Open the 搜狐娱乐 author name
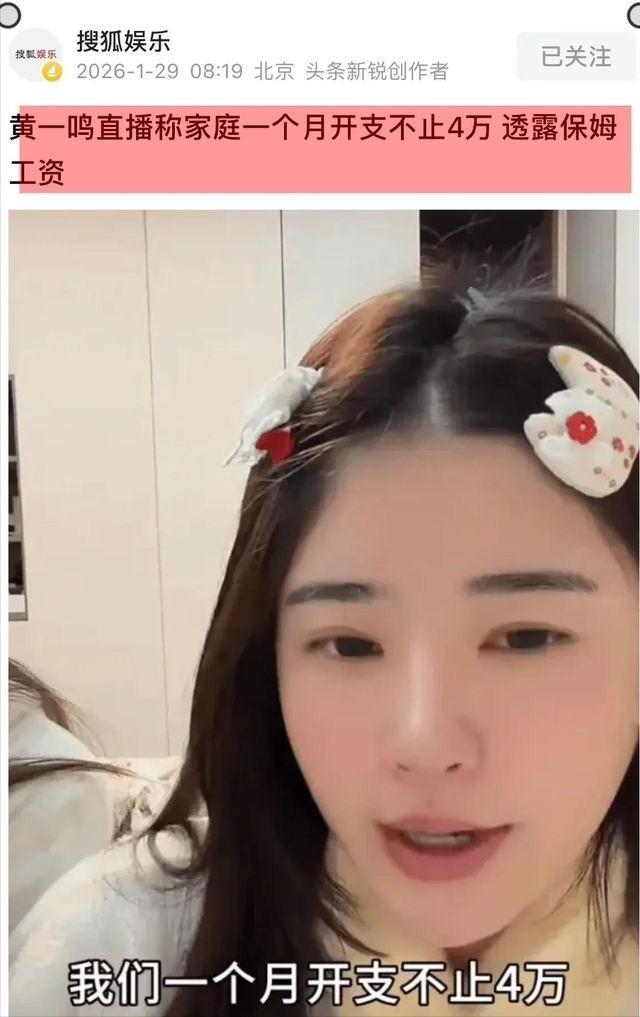 (123, 41)
